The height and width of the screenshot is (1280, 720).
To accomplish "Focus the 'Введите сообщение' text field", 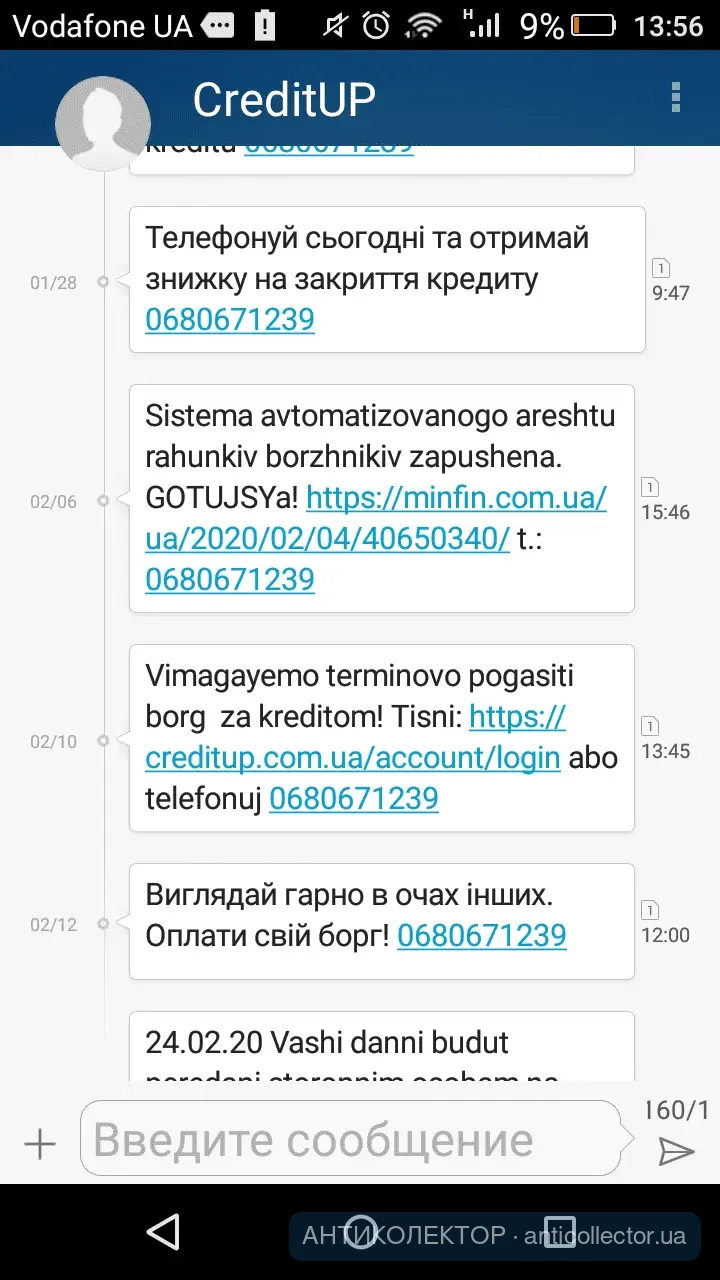I will (x=355, y=1140).
